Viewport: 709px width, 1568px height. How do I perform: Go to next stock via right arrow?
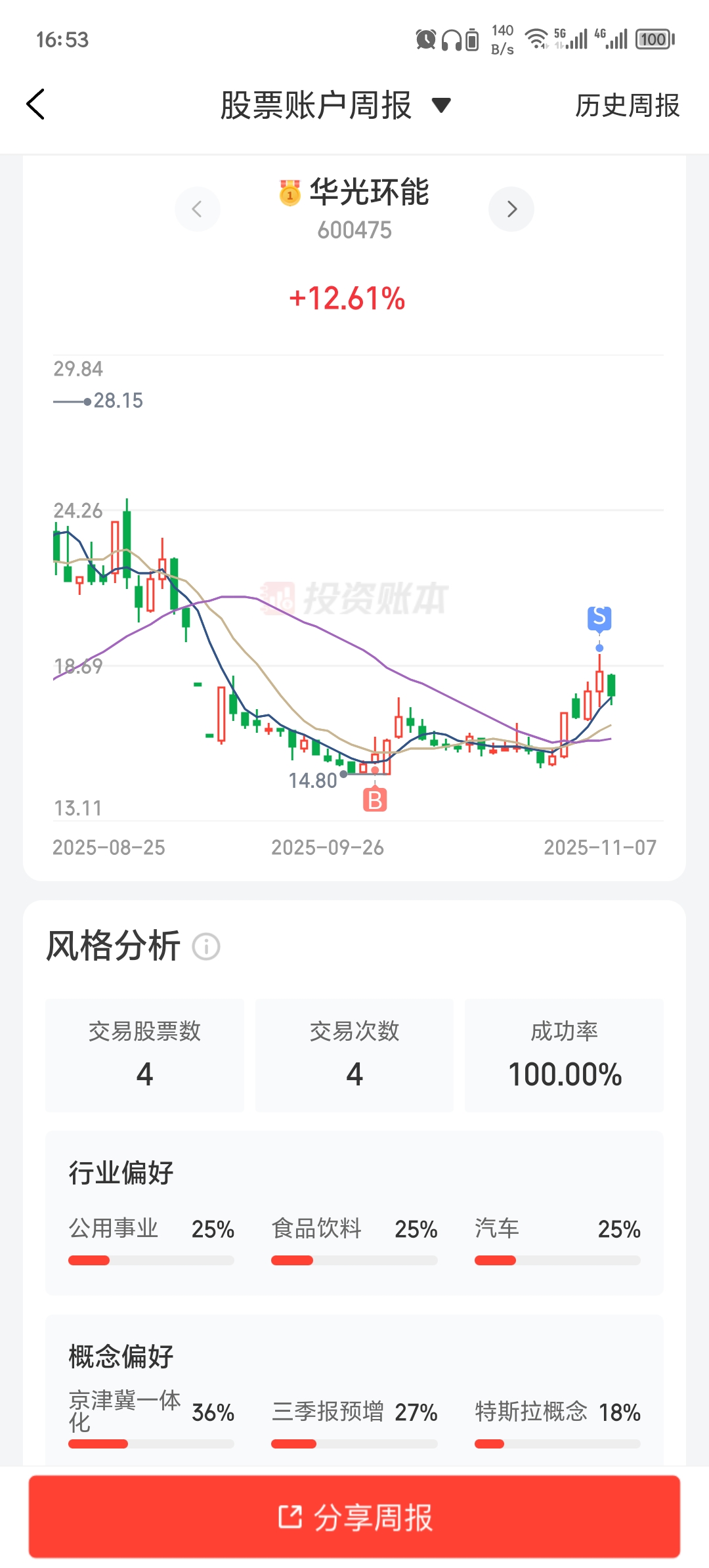click(511, 209)
